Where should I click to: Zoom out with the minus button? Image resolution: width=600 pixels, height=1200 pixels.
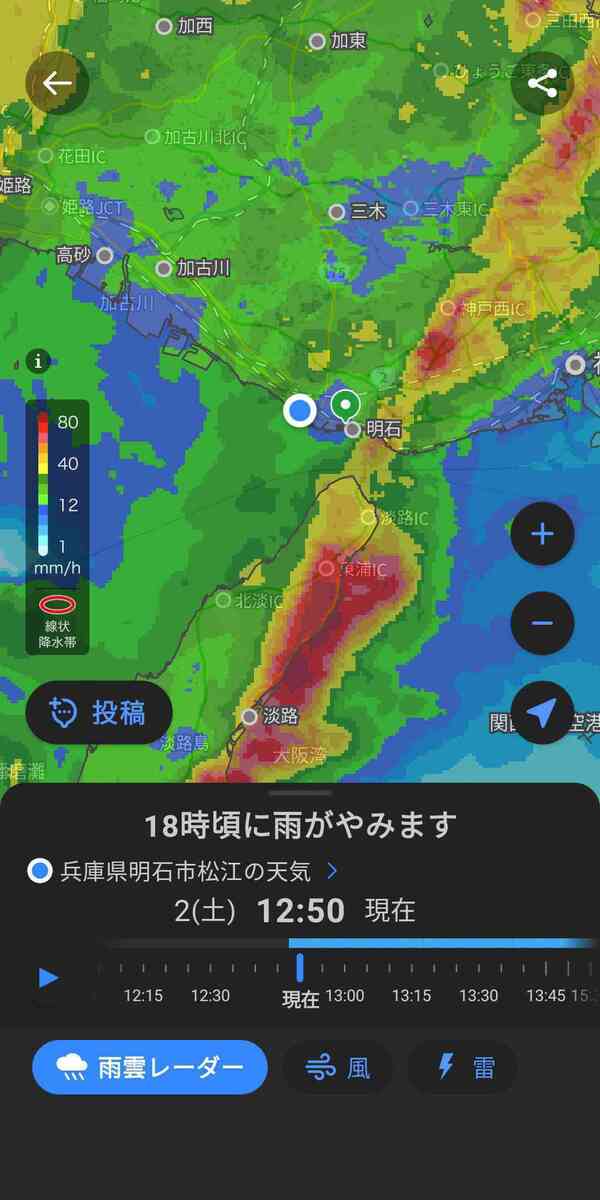point(542,623)
